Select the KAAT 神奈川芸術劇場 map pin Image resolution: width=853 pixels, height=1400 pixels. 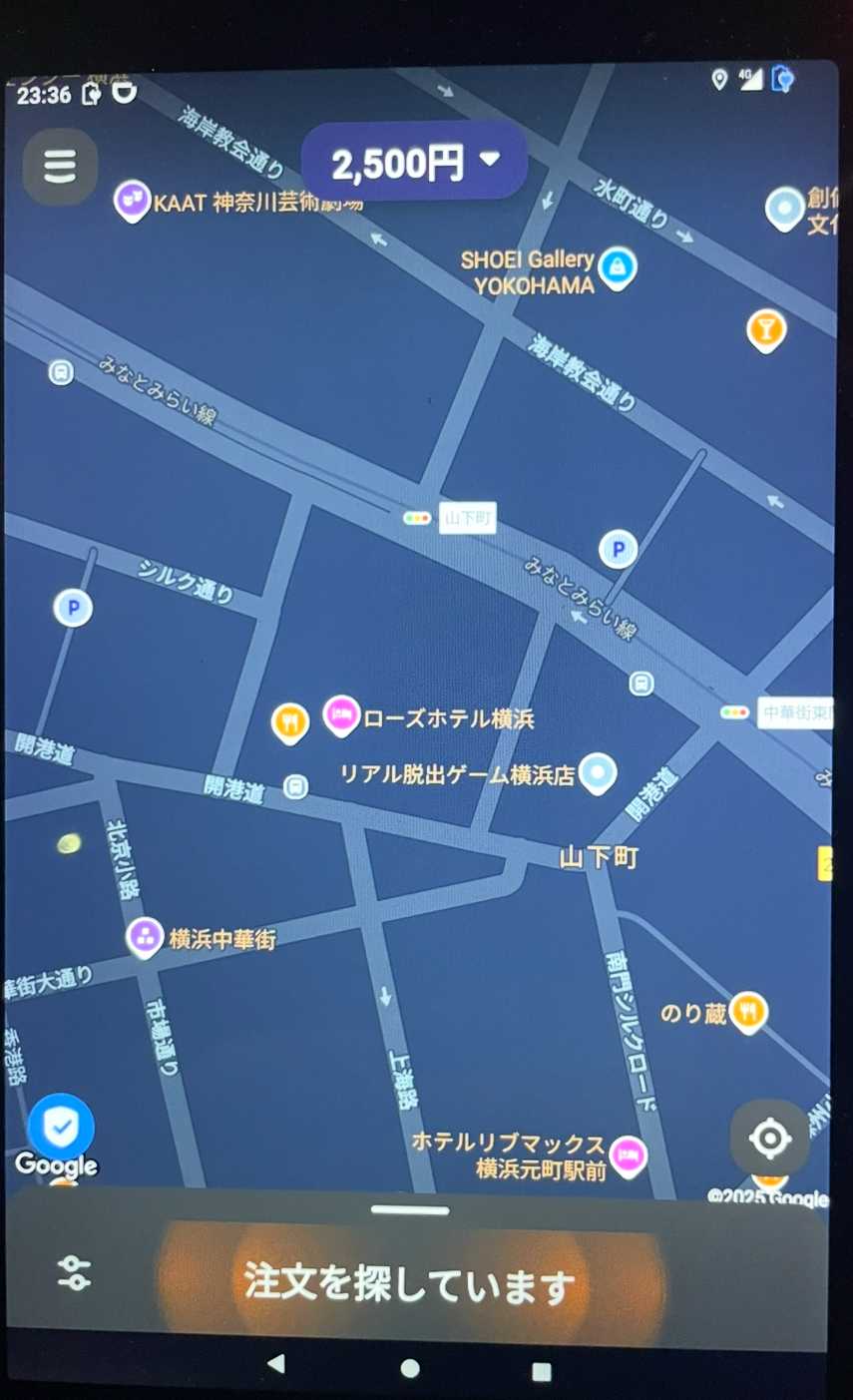pos(132,201)
